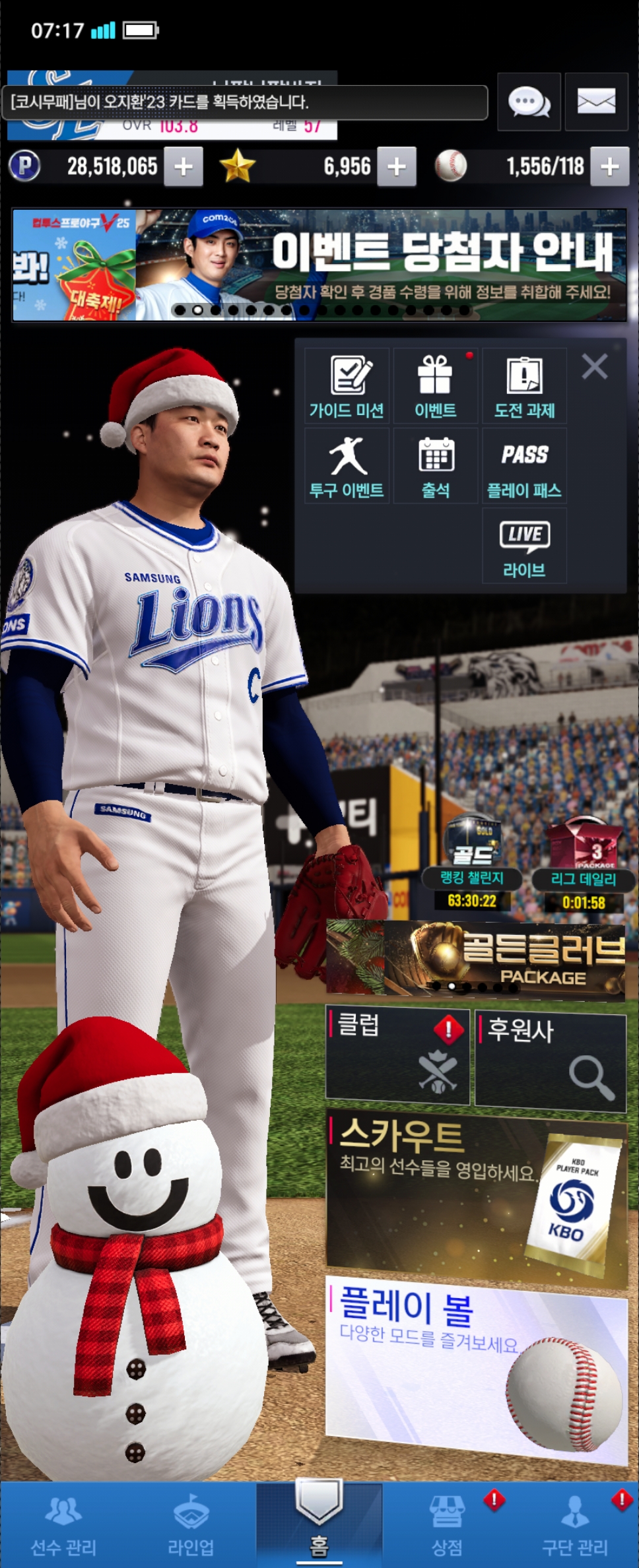Open 라이브 menu
This screenshot has height=1568, width=639.
[525, 546]
